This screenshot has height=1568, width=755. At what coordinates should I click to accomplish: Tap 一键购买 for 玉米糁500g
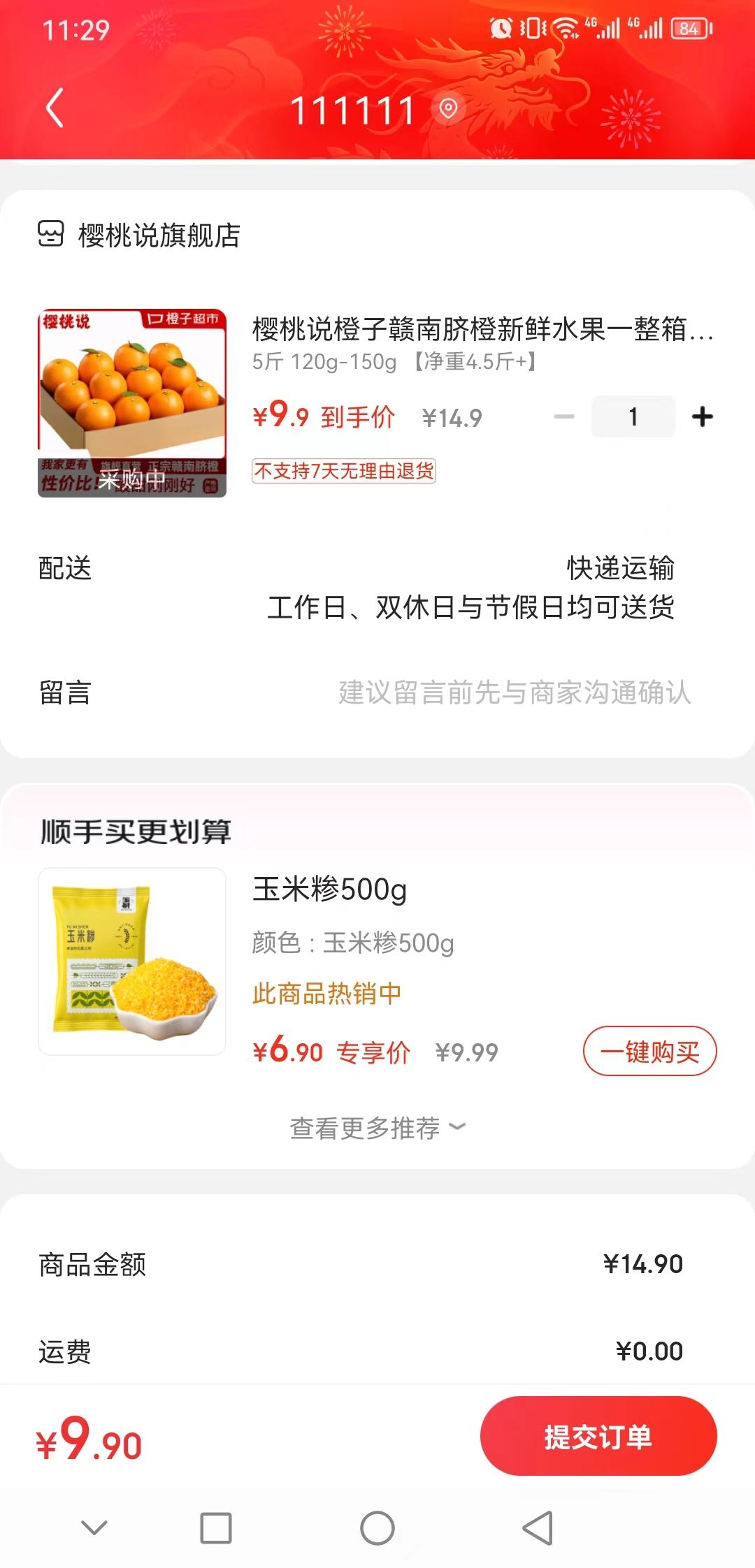[650, 1051]
